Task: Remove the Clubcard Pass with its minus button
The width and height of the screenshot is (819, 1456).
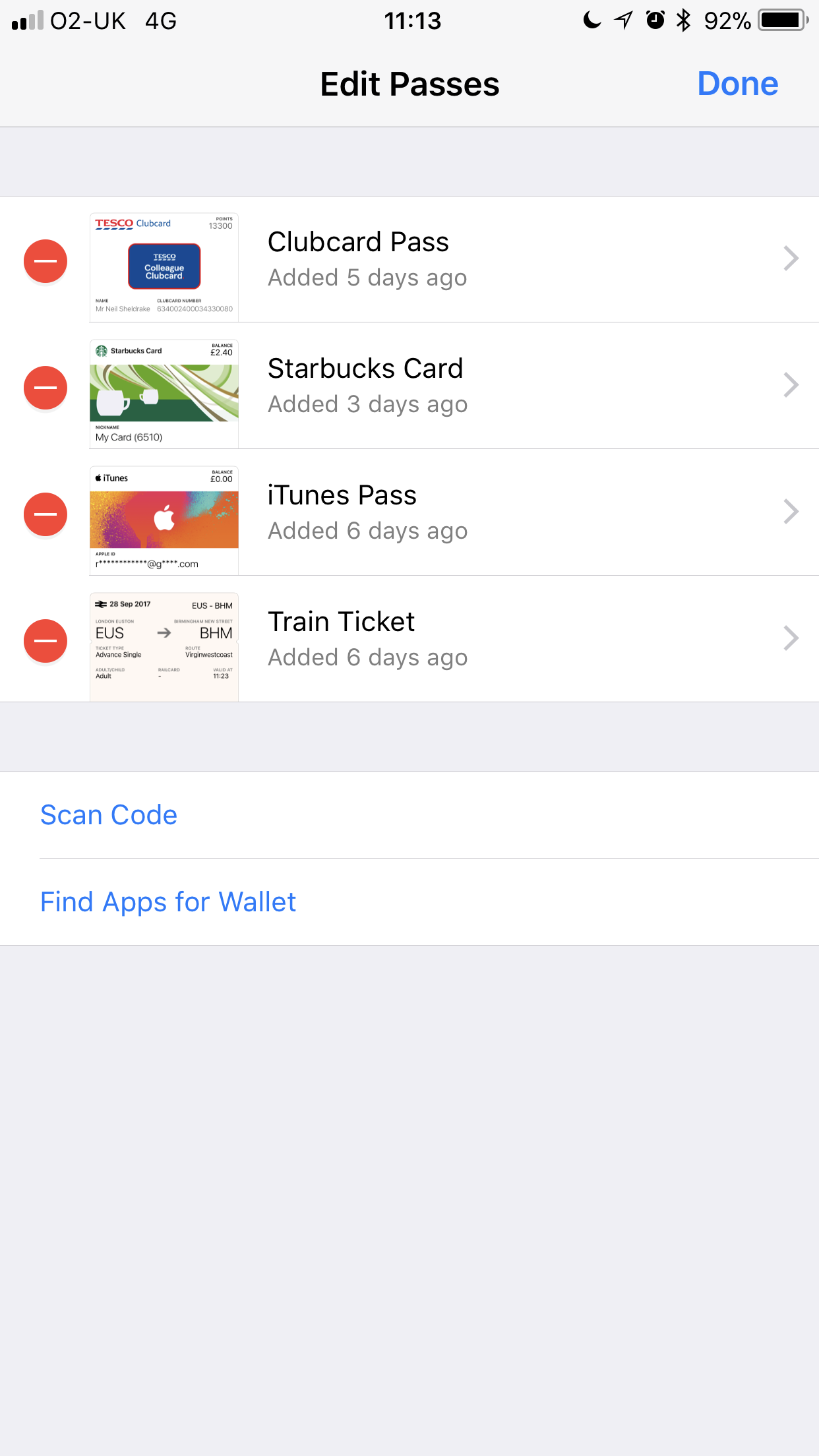Action: [45, 261]
